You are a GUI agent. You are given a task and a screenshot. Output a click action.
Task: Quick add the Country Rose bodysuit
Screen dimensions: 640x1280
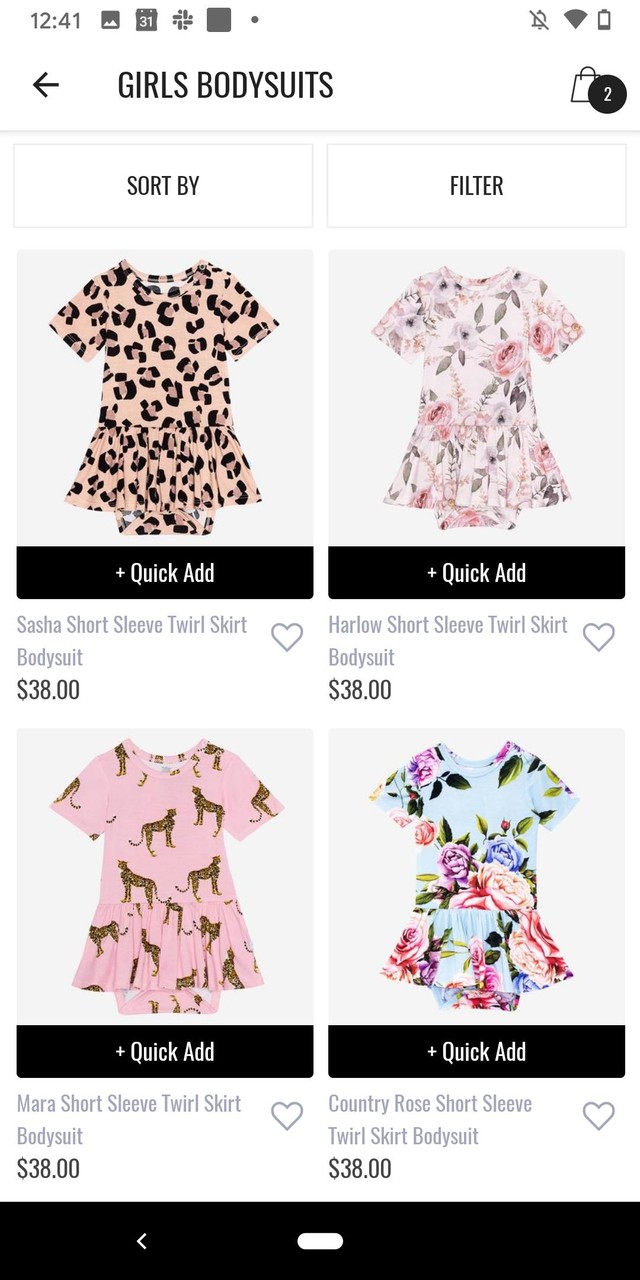click(x=476, y=1052)
